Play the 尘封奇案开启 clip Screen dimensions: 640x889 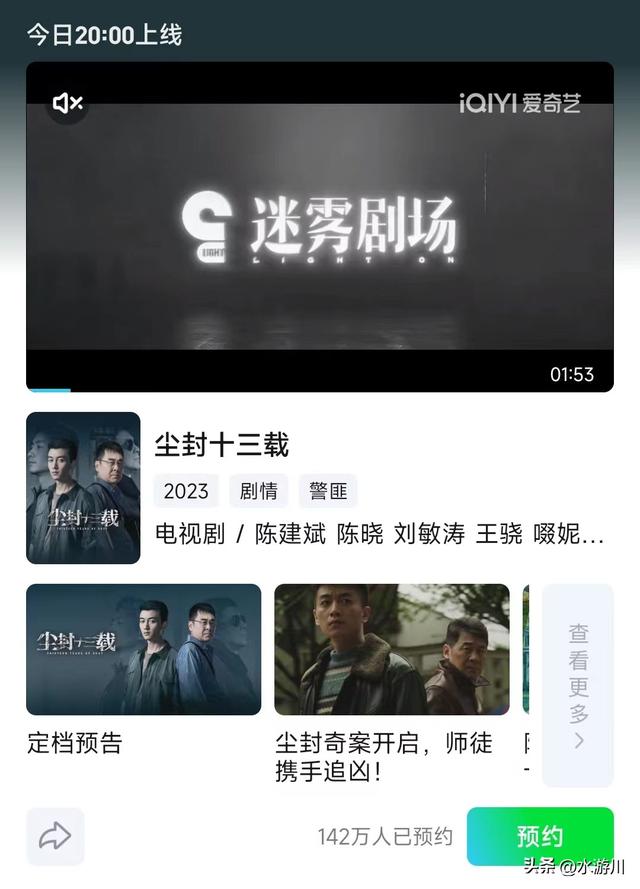tap(391, 650)
